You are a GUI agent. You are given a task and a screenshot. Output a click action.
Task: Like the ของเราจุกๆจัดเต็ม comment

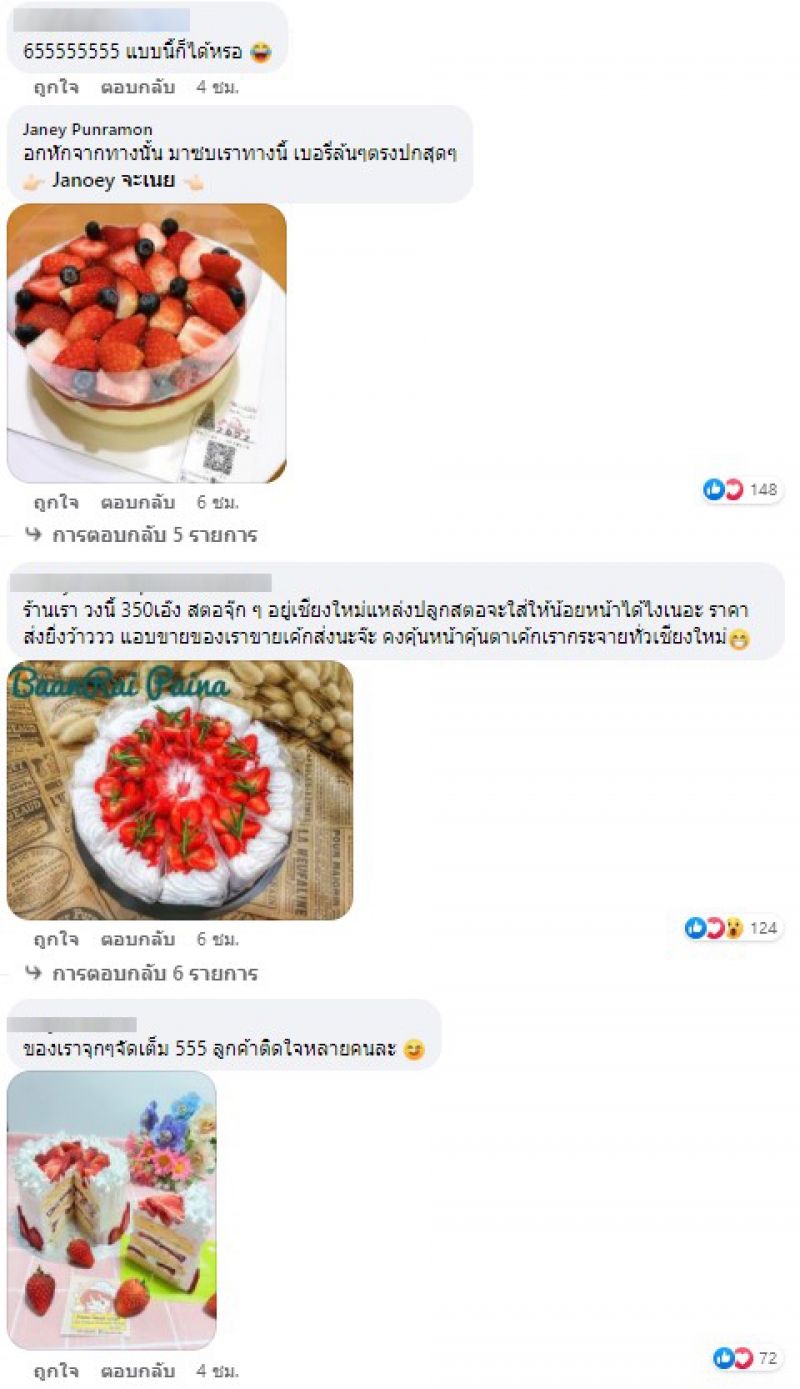[x=55, y=1370]
